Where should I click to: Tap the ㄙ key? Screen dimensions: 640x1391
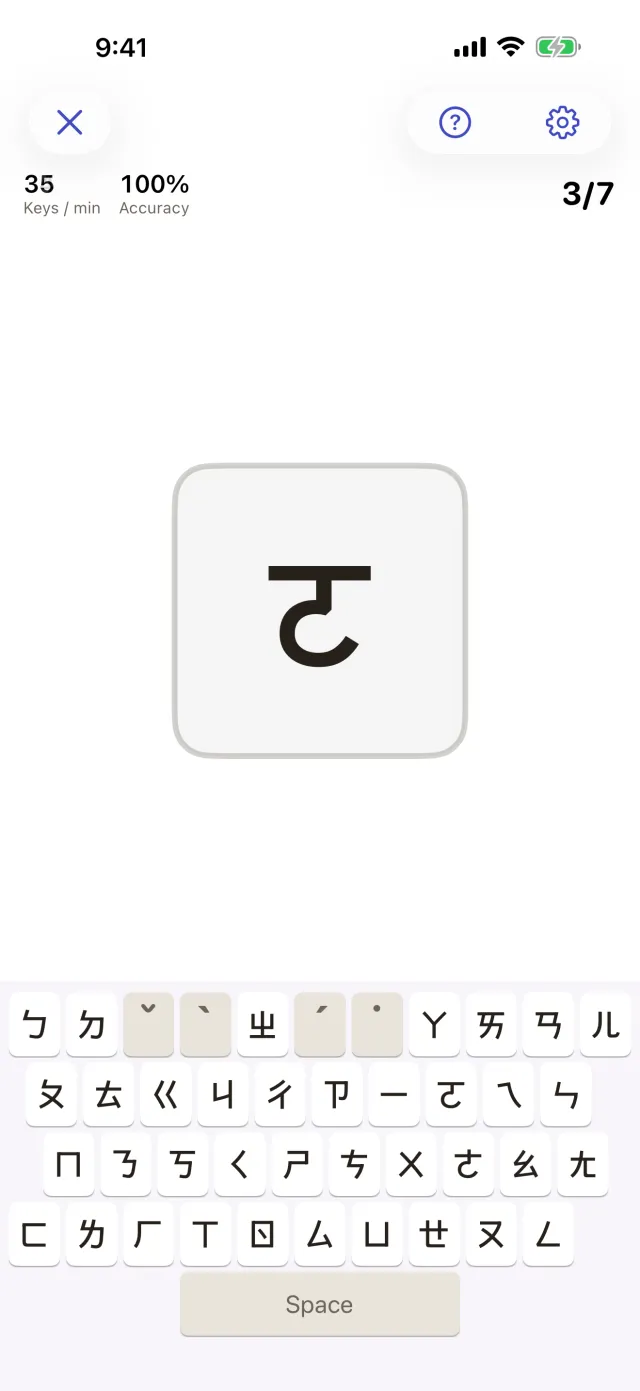click(x=320, y=1234)
